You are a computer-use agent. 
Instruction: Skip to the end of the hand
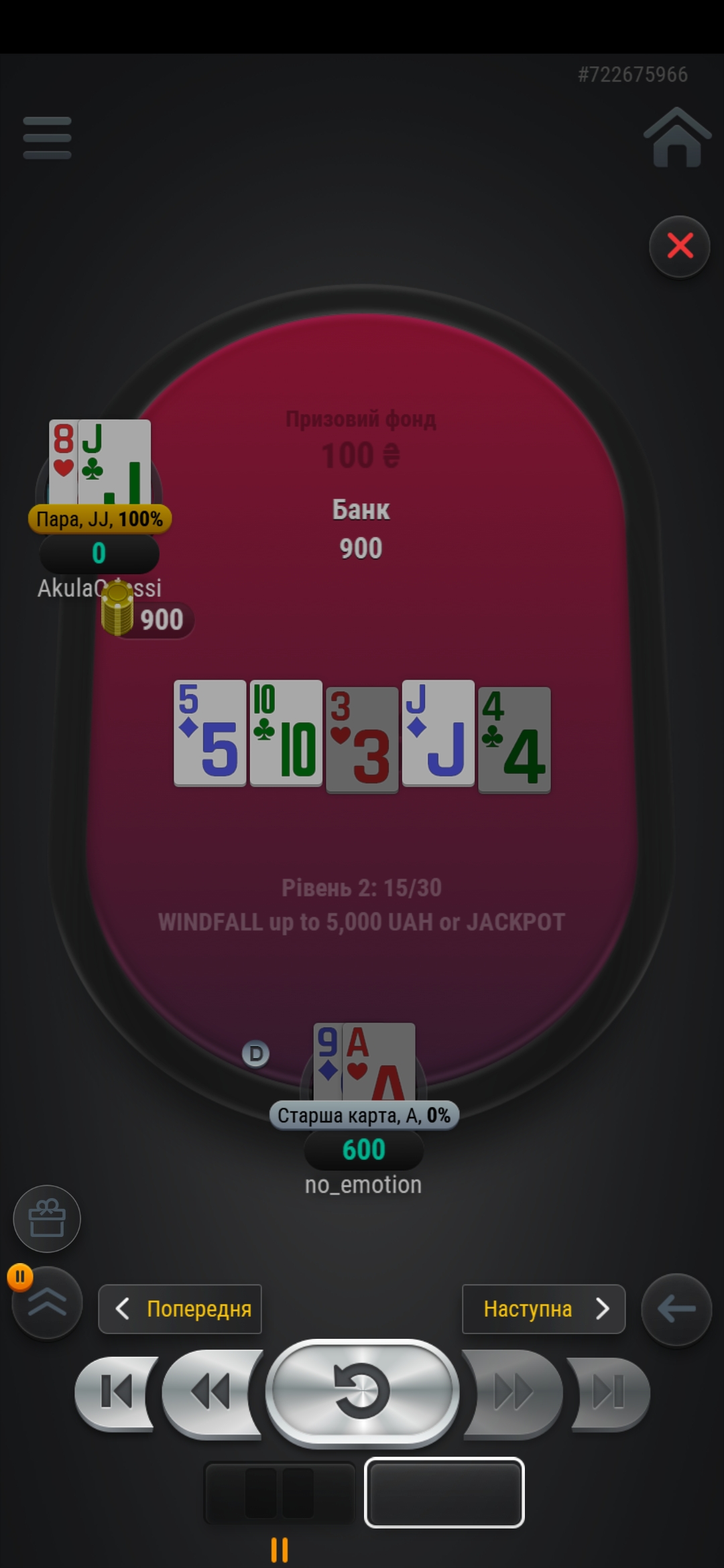click(609, 1392)
